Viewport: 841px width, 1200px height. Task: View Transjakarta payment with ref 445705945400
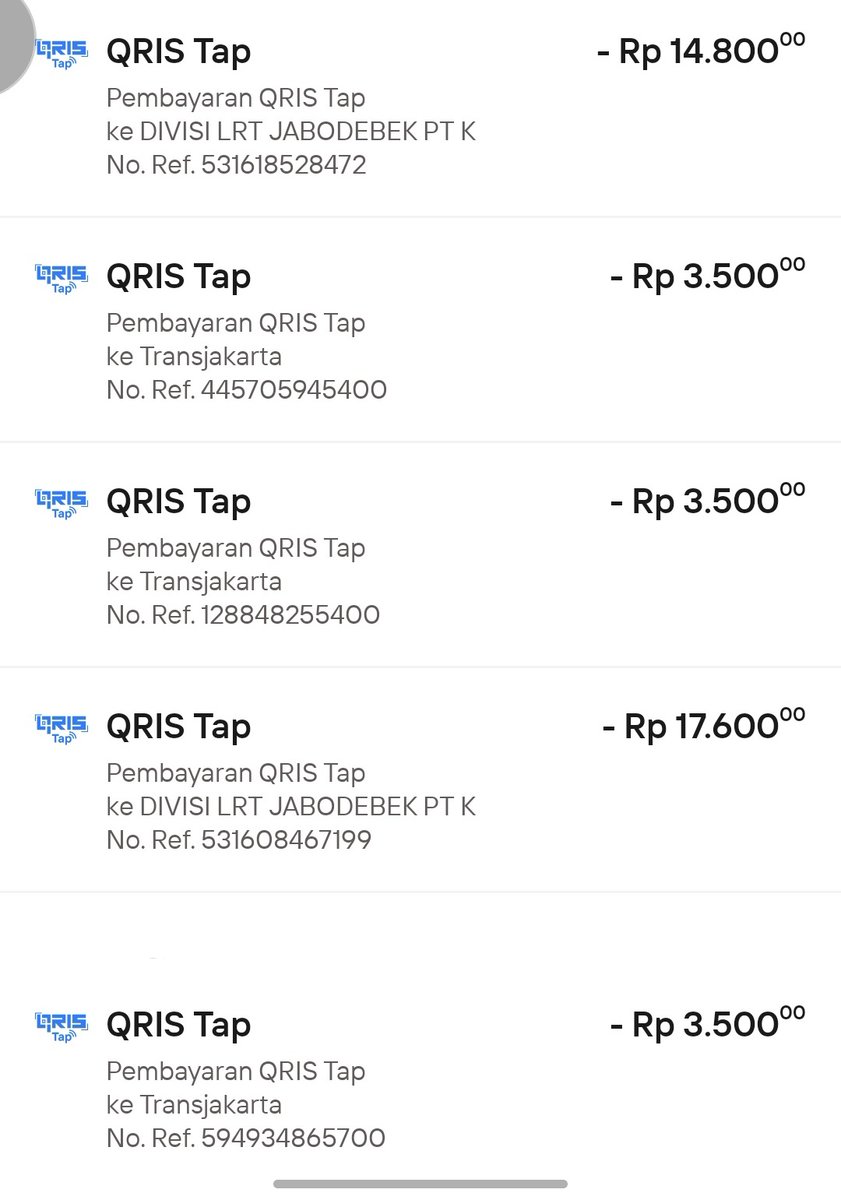point(420,330)
